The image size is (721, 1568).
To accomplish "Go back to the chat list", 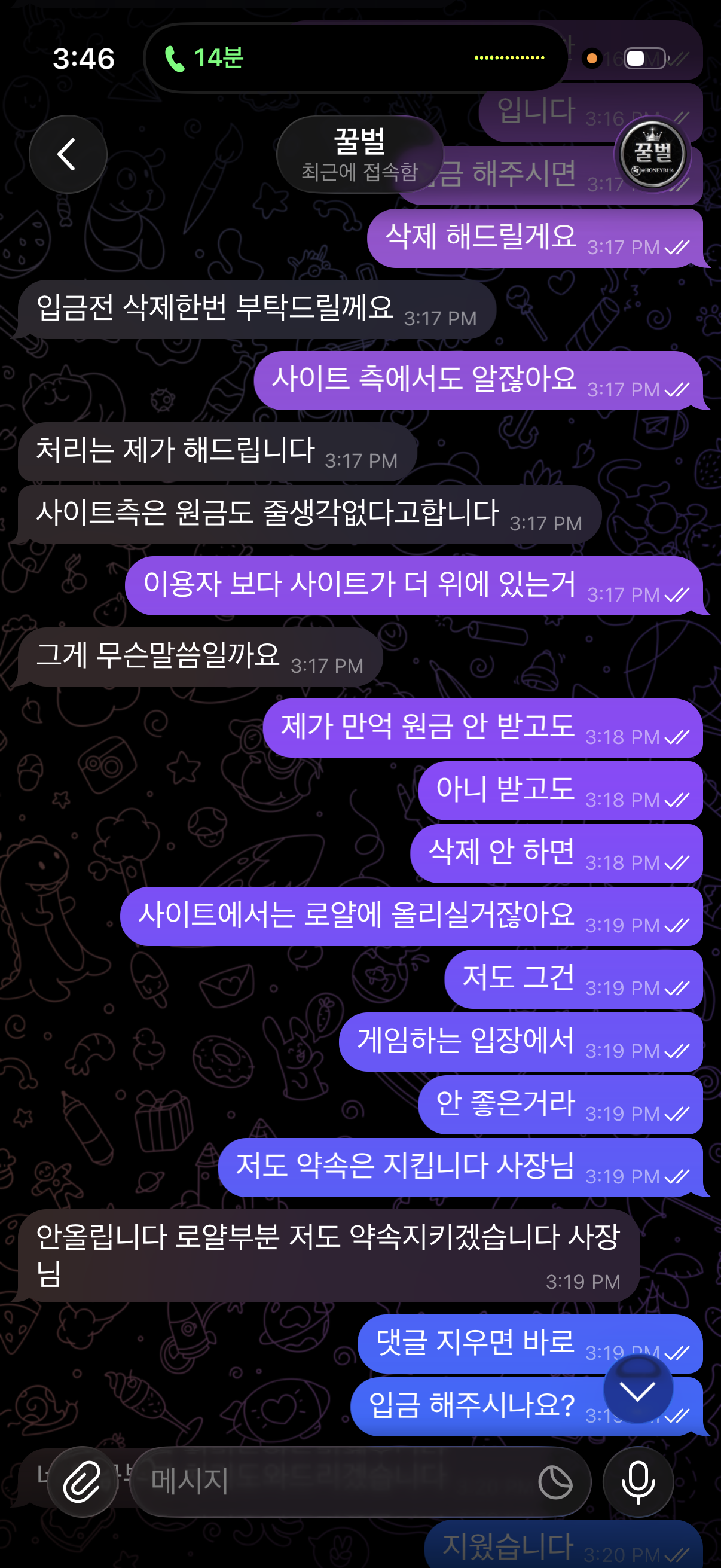I will [x=68, y=154].
